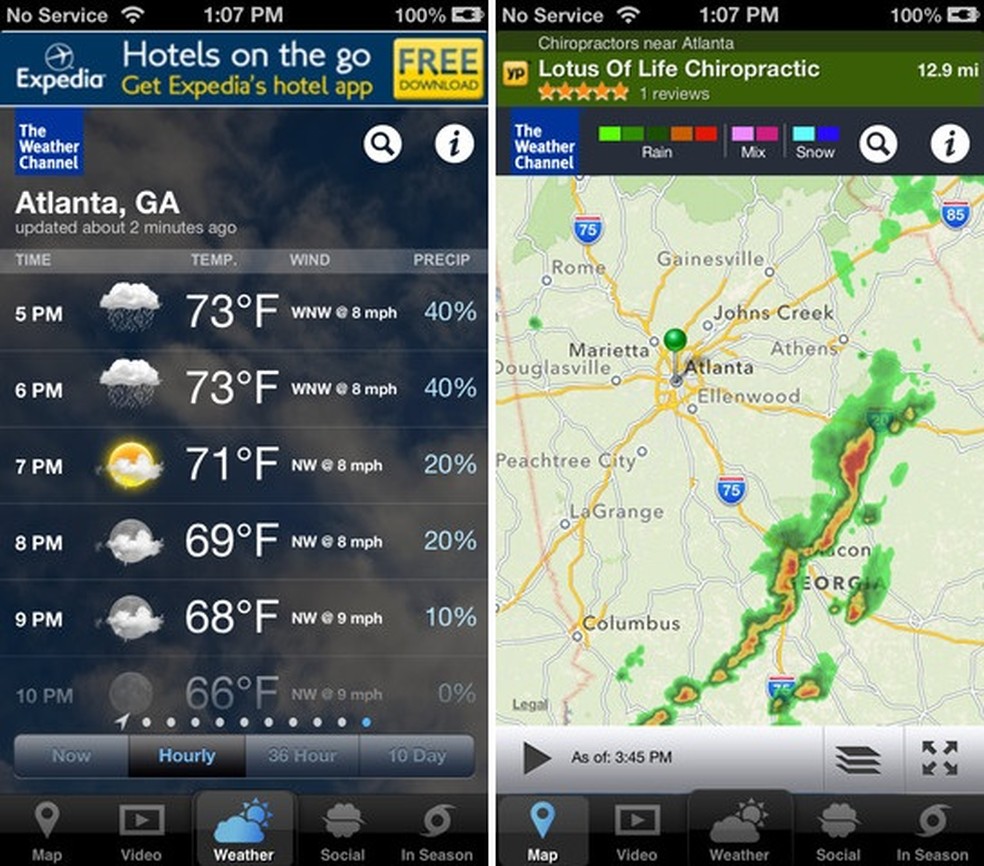This screenshot has height=866, width=984.
Task: Open the map layers stack icon
Action: click(x=858, y=757)
